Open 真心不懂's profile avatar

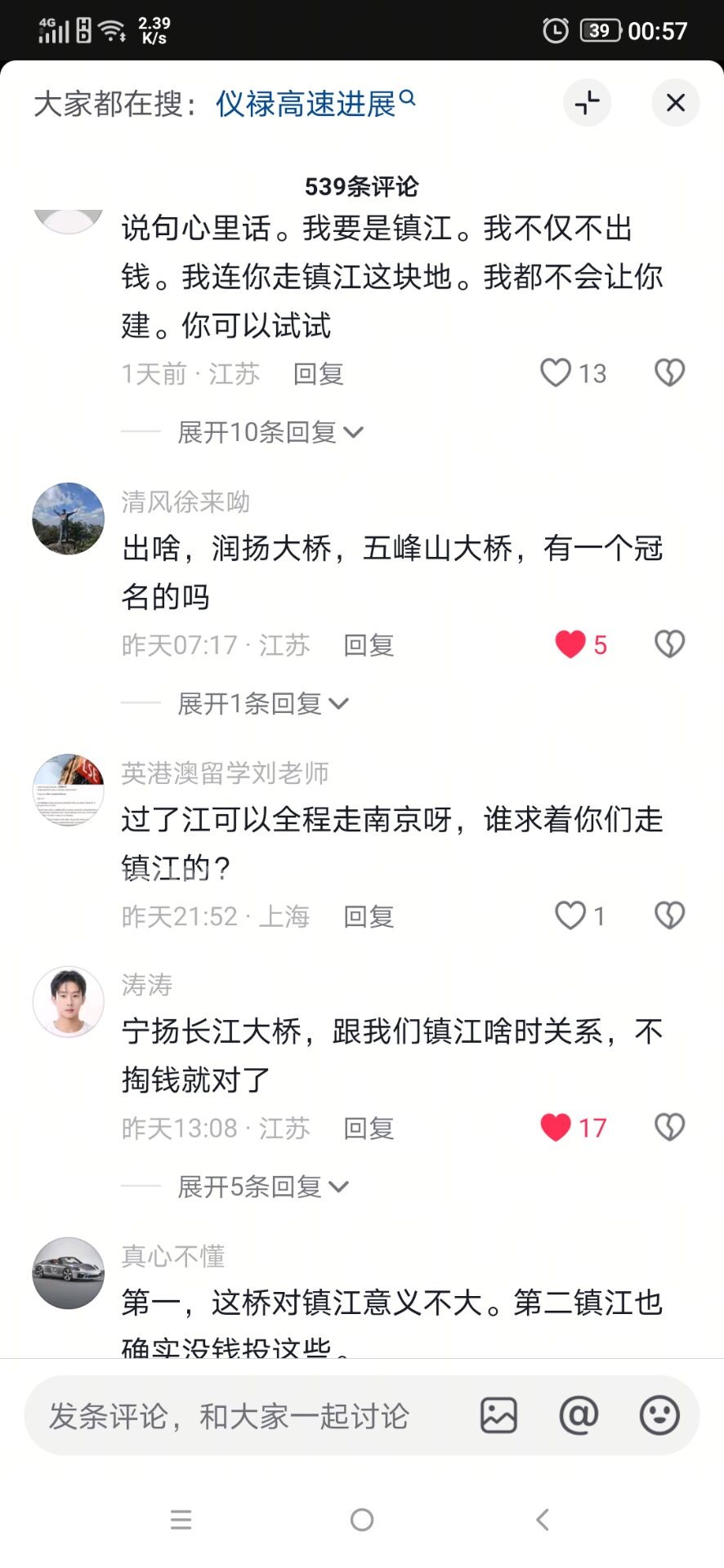coord(69,1272)
